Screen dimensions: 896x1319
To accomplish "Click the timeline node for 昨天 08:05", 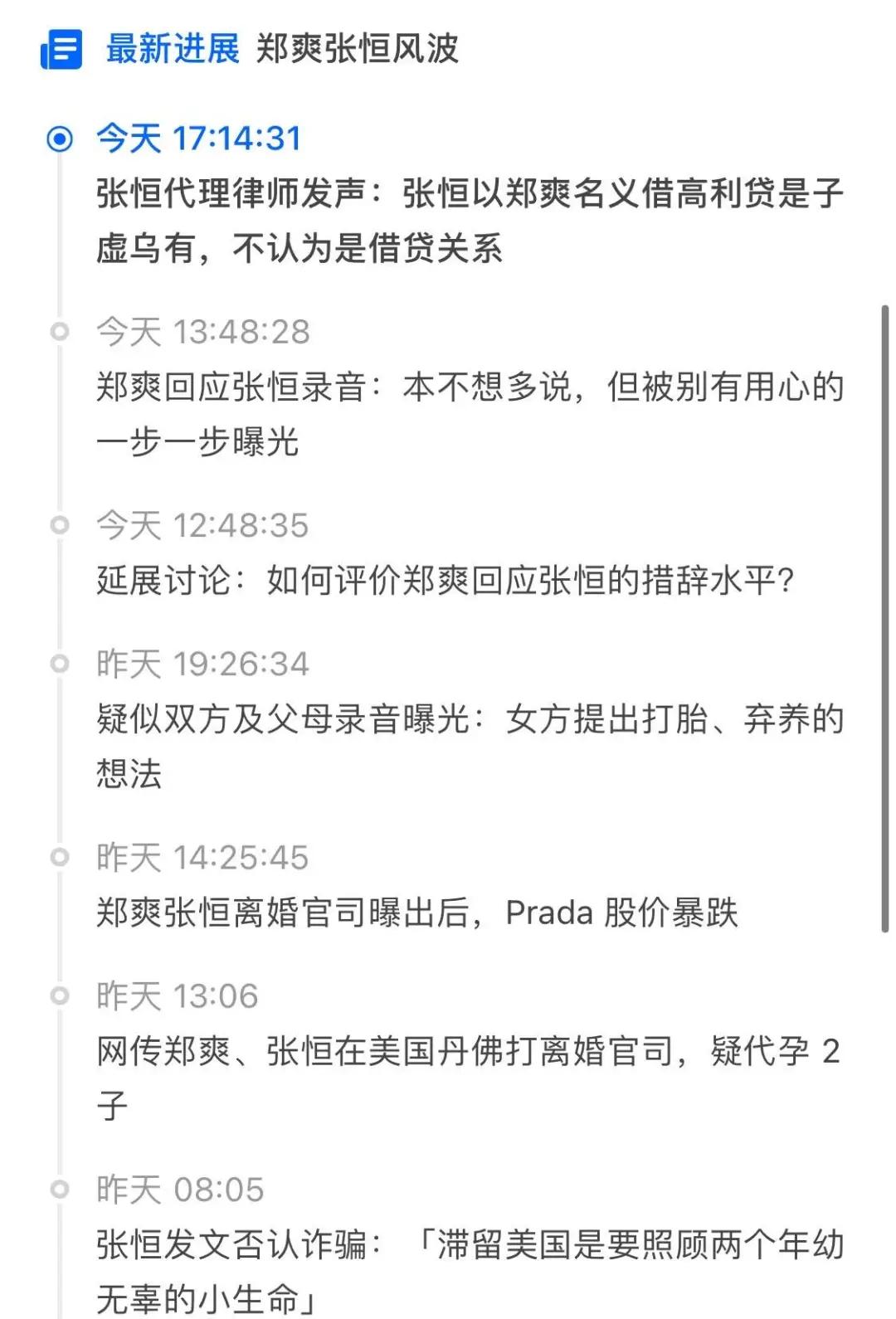I will [x=58, y=1190].
